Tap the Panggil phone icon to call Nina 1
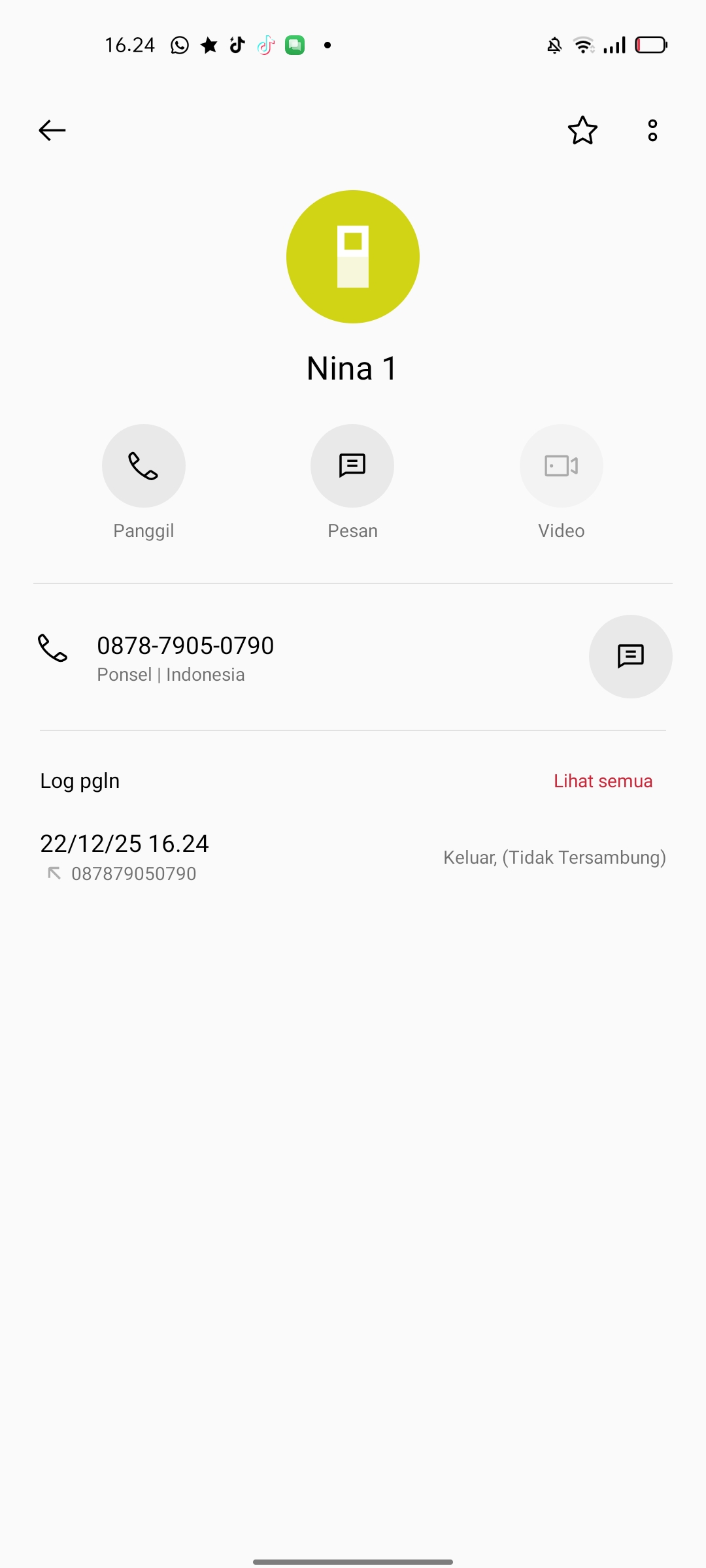Screen dimensions: 706x1568 tap(143, 465)
